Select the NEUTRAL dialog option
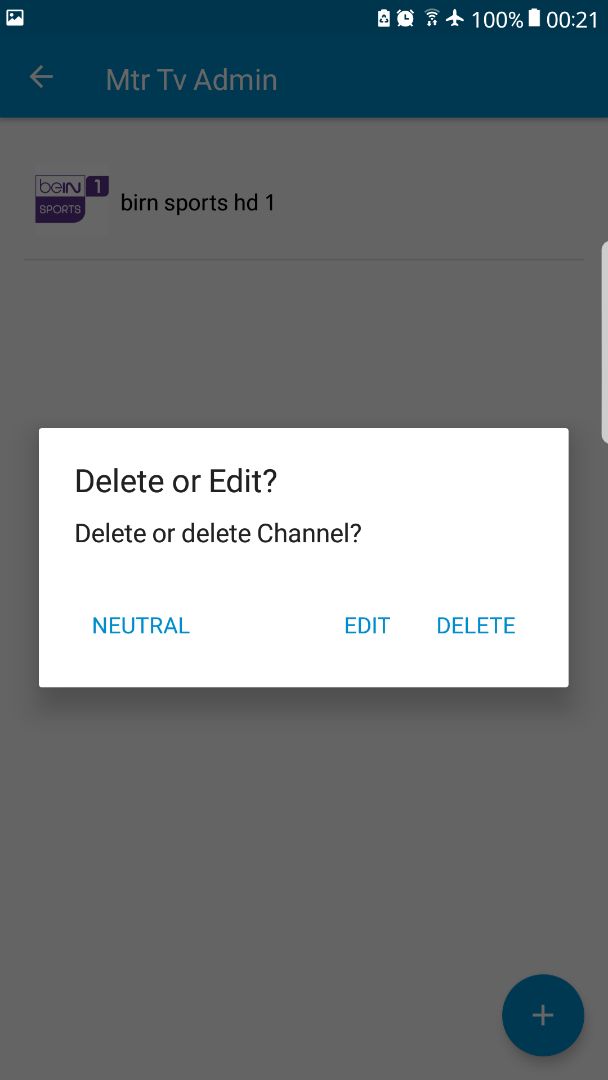The width and height of the screenshot is (608, 1080). click(x=141, y=626)
